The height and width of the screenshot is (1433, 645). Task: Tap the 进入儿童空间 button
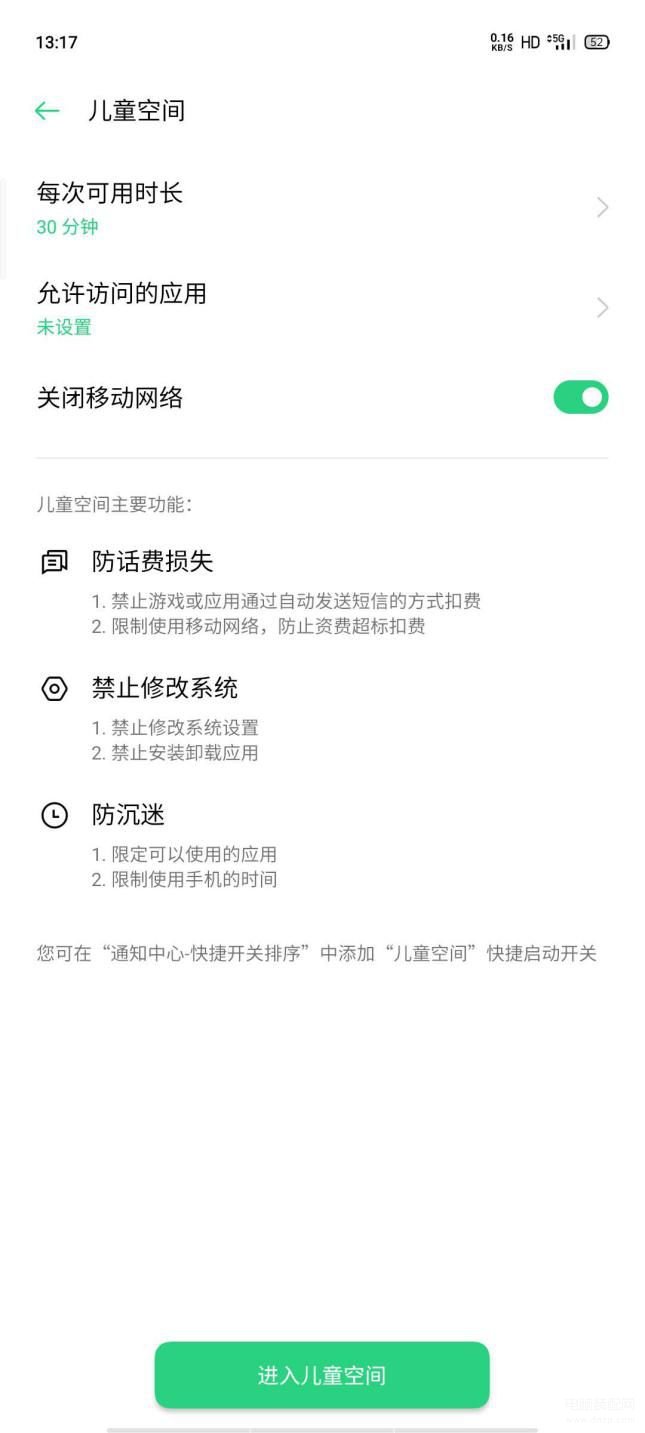(x=322, y=1375)
